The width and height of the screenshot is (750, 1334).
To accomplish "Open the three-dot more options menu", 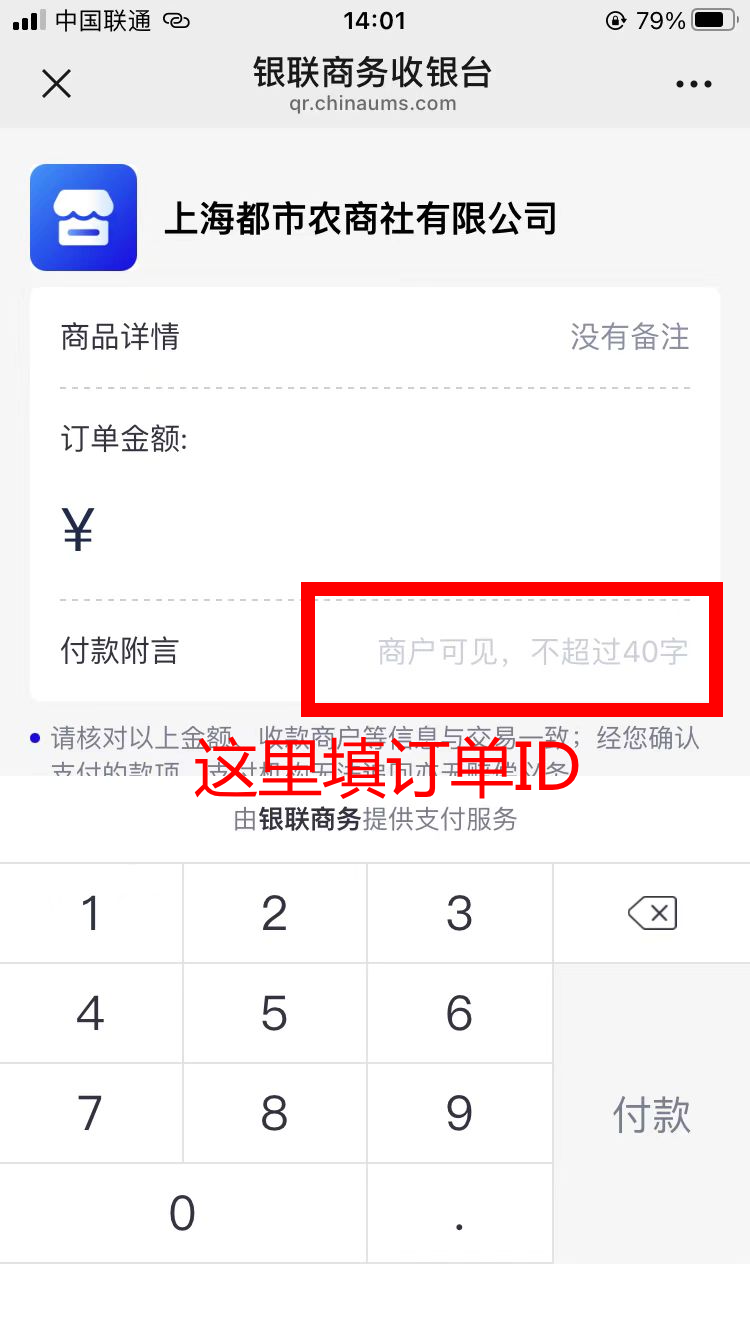I will pyautogui.click(x=693, y=85).
